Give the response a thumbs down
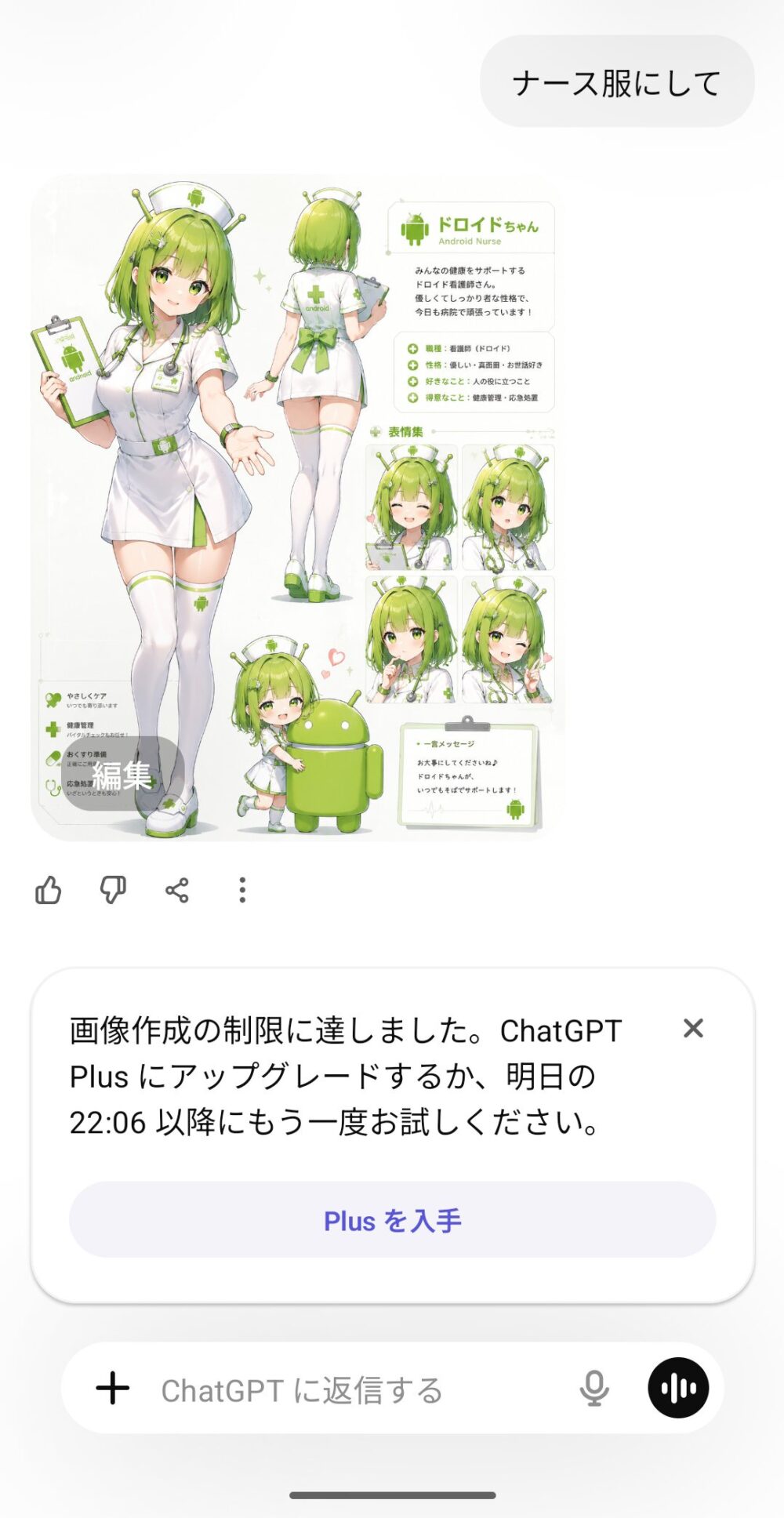Screen dimensions: 784x1518 [113, 890]
